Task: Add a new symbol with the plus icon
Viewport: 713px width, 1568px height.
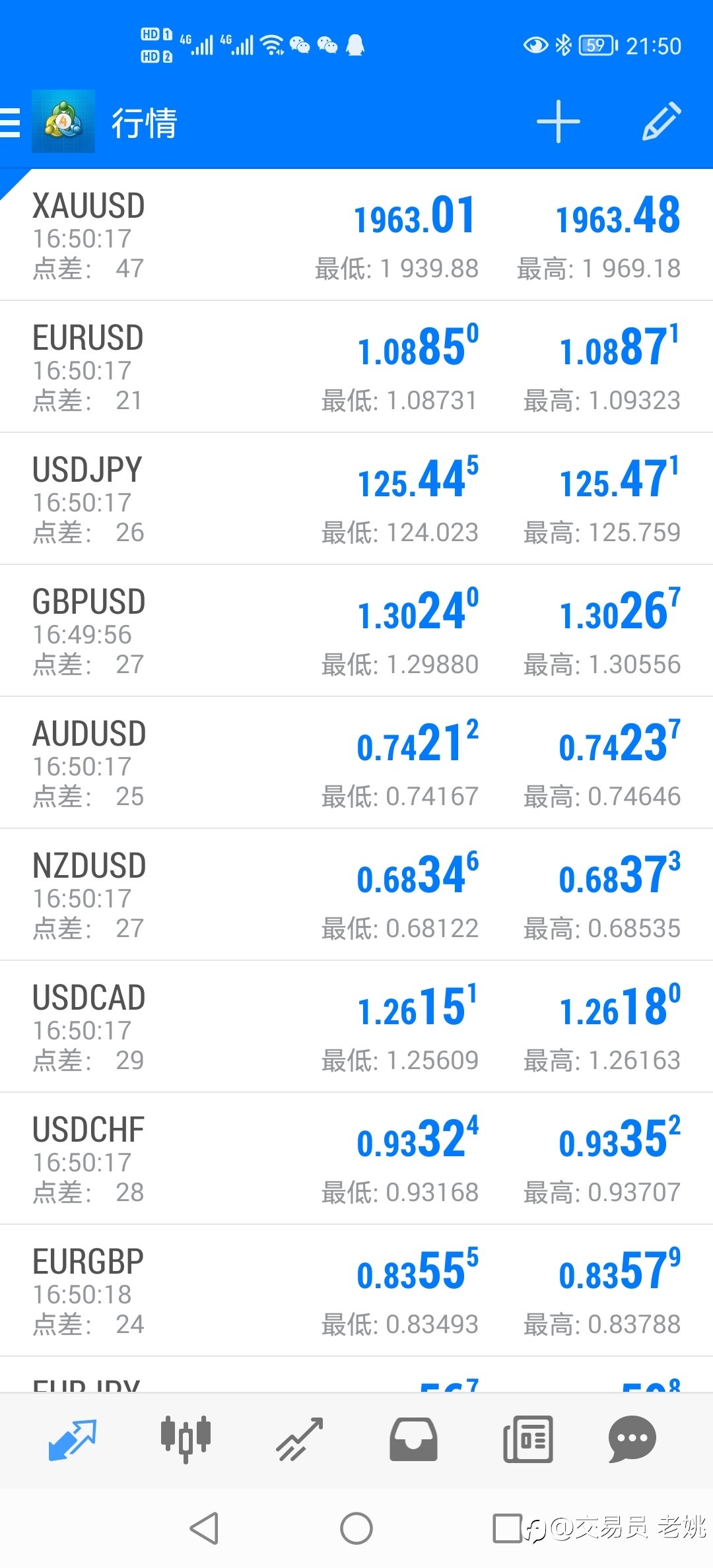Action: (558, 122)
